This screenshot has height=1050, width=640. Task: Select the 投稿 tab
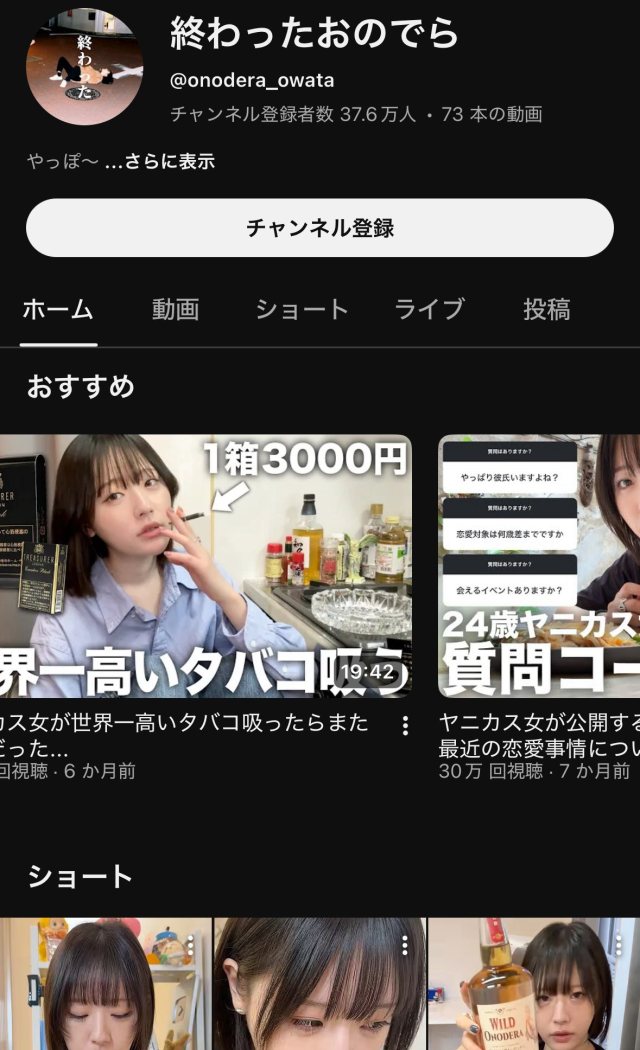coord(546,310)
